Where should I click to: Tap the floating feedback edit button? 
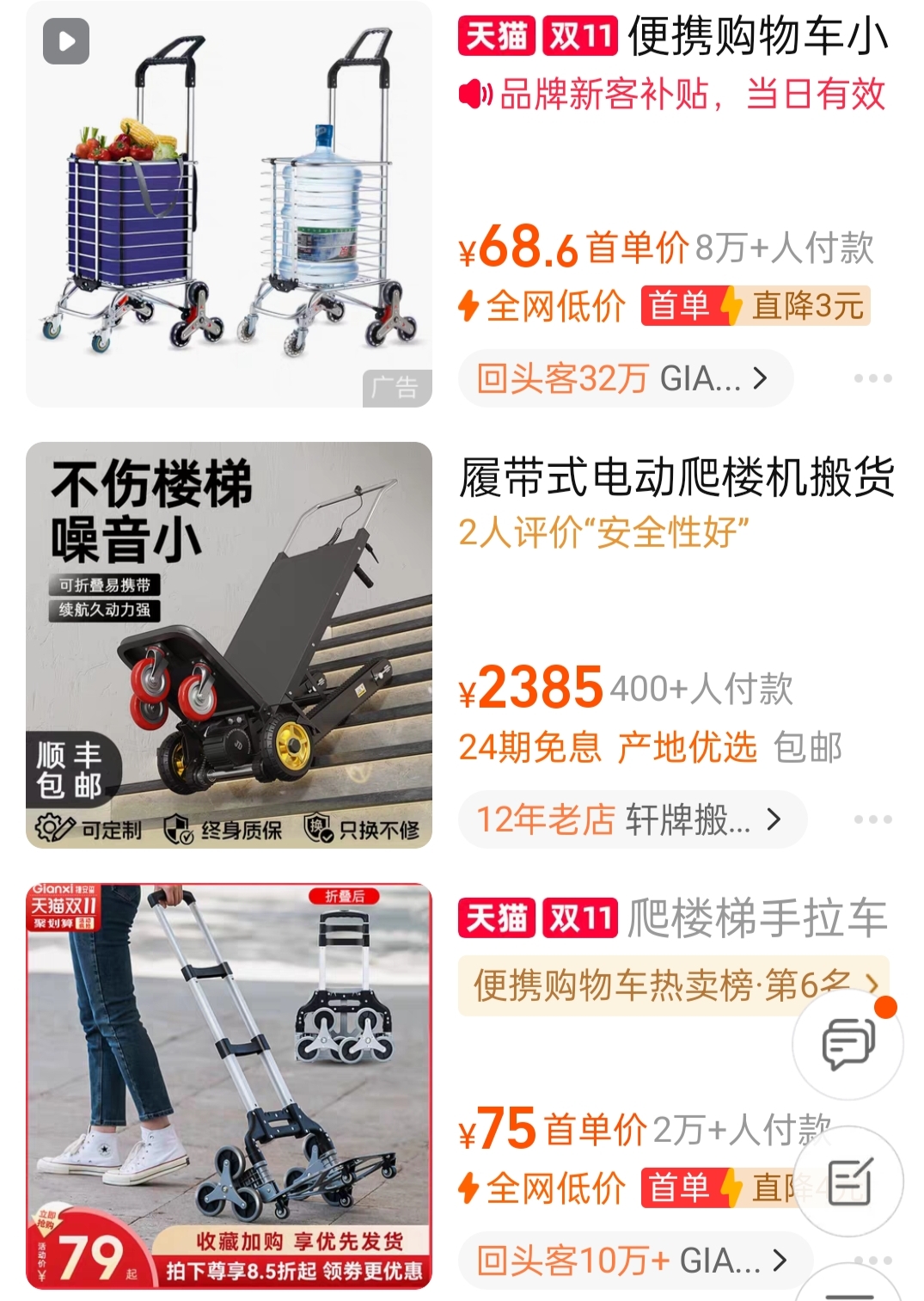pyautogui.click(x=849, y=1181)
